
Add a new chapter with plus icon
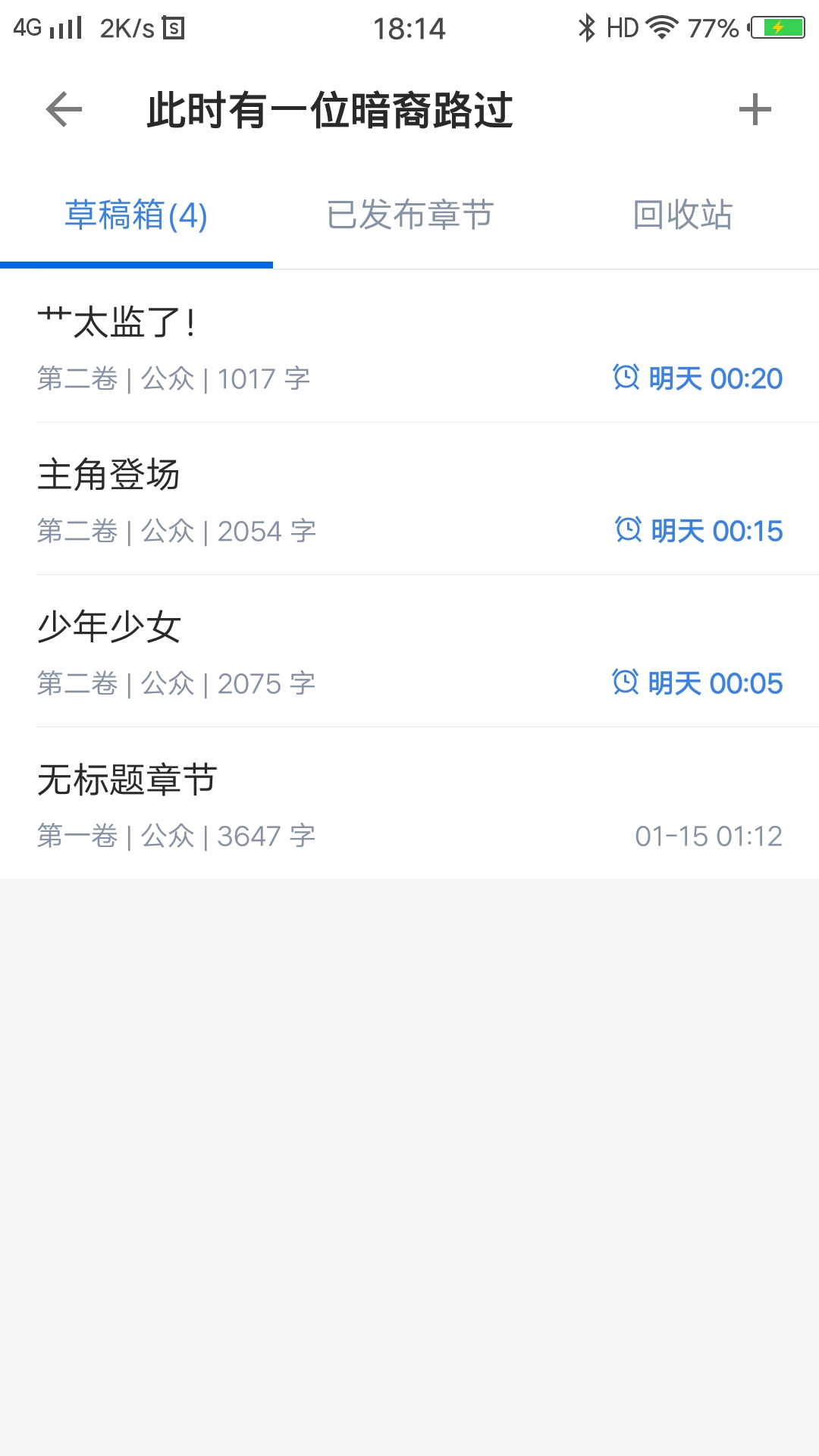[755, 110]
